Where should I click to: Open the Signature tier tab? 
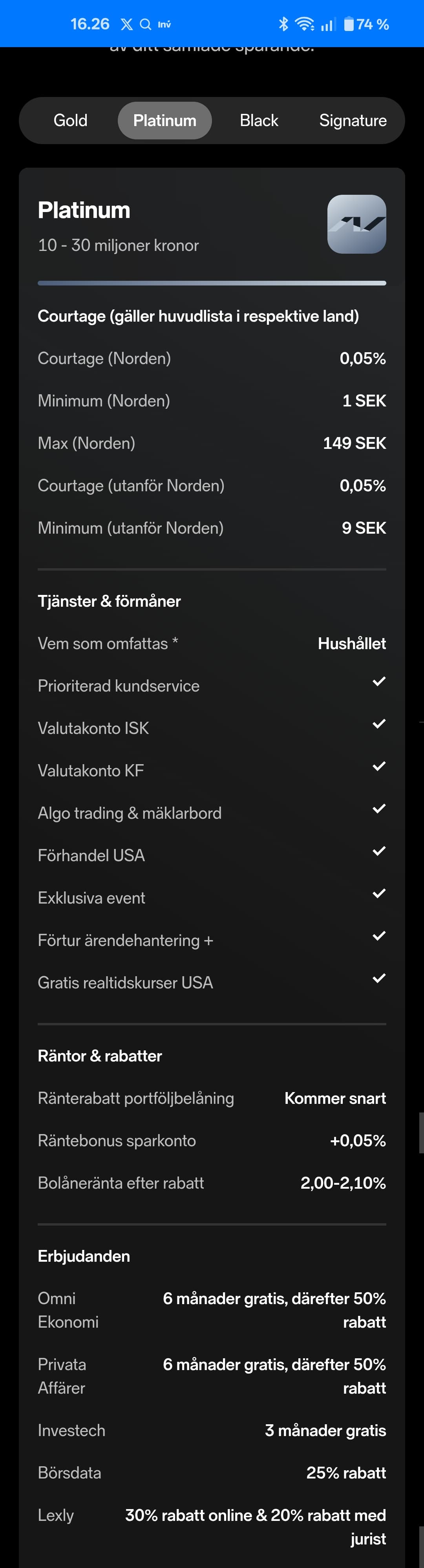[352, 121]
